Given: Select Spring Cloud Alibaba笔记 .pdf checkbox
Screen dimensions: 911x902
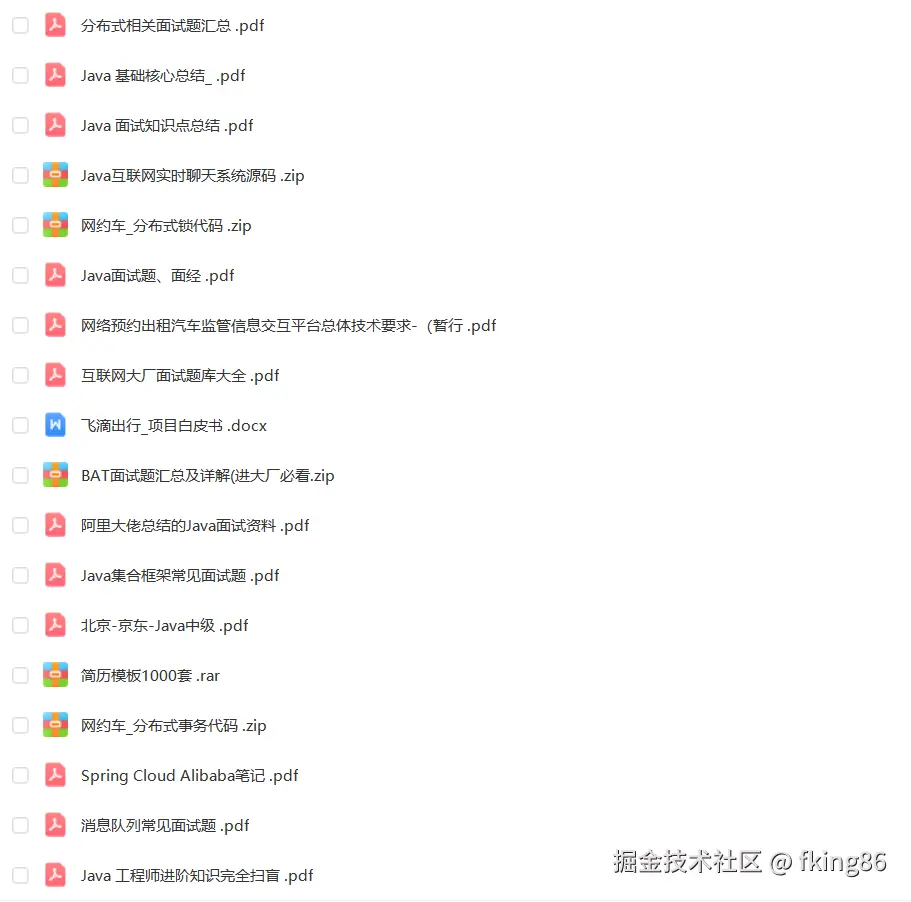Looking at the screenshot, I should point(20,776).
